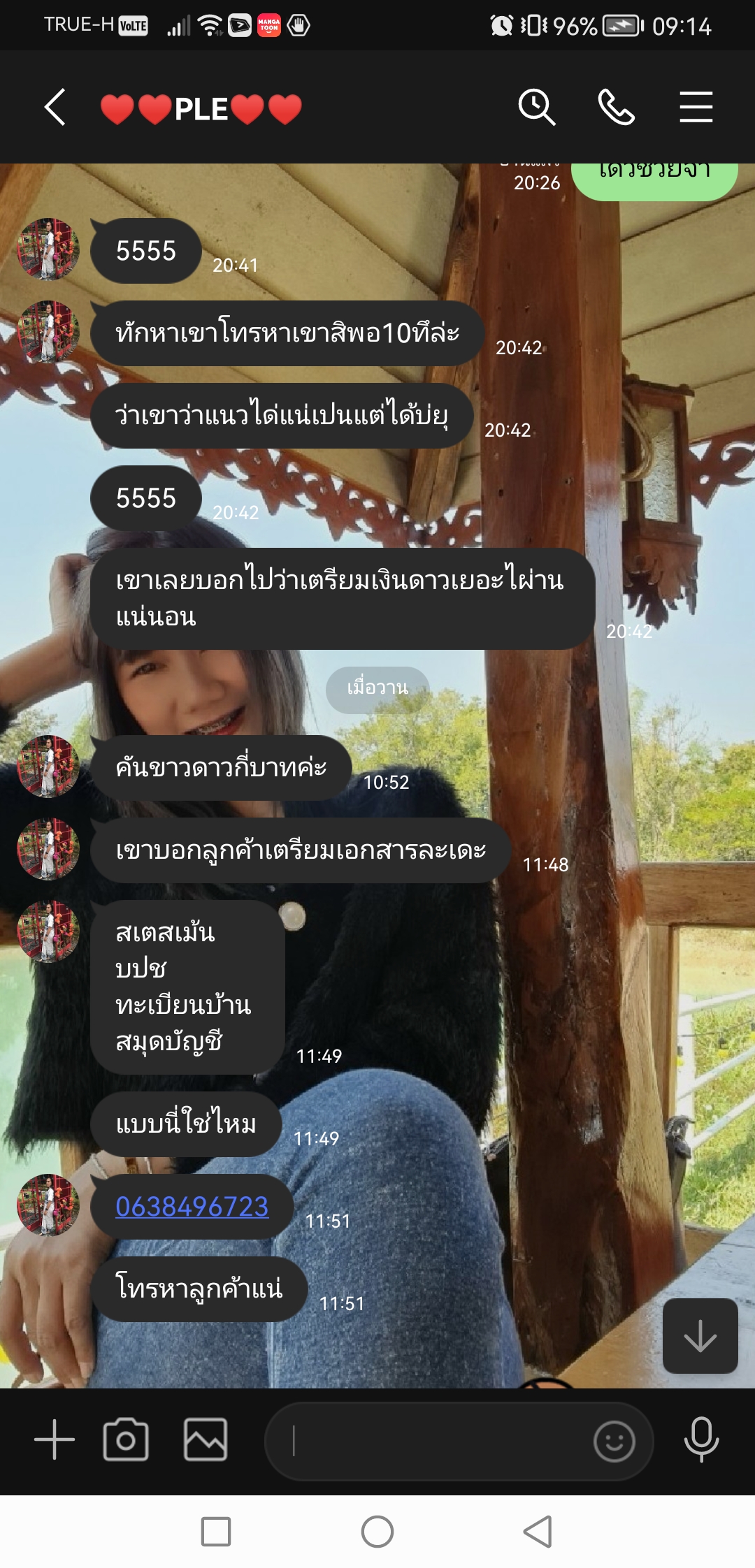Open recent apps from navigation bar
This screenshot has width=755, height=1568.
[x=216, y=1532]
